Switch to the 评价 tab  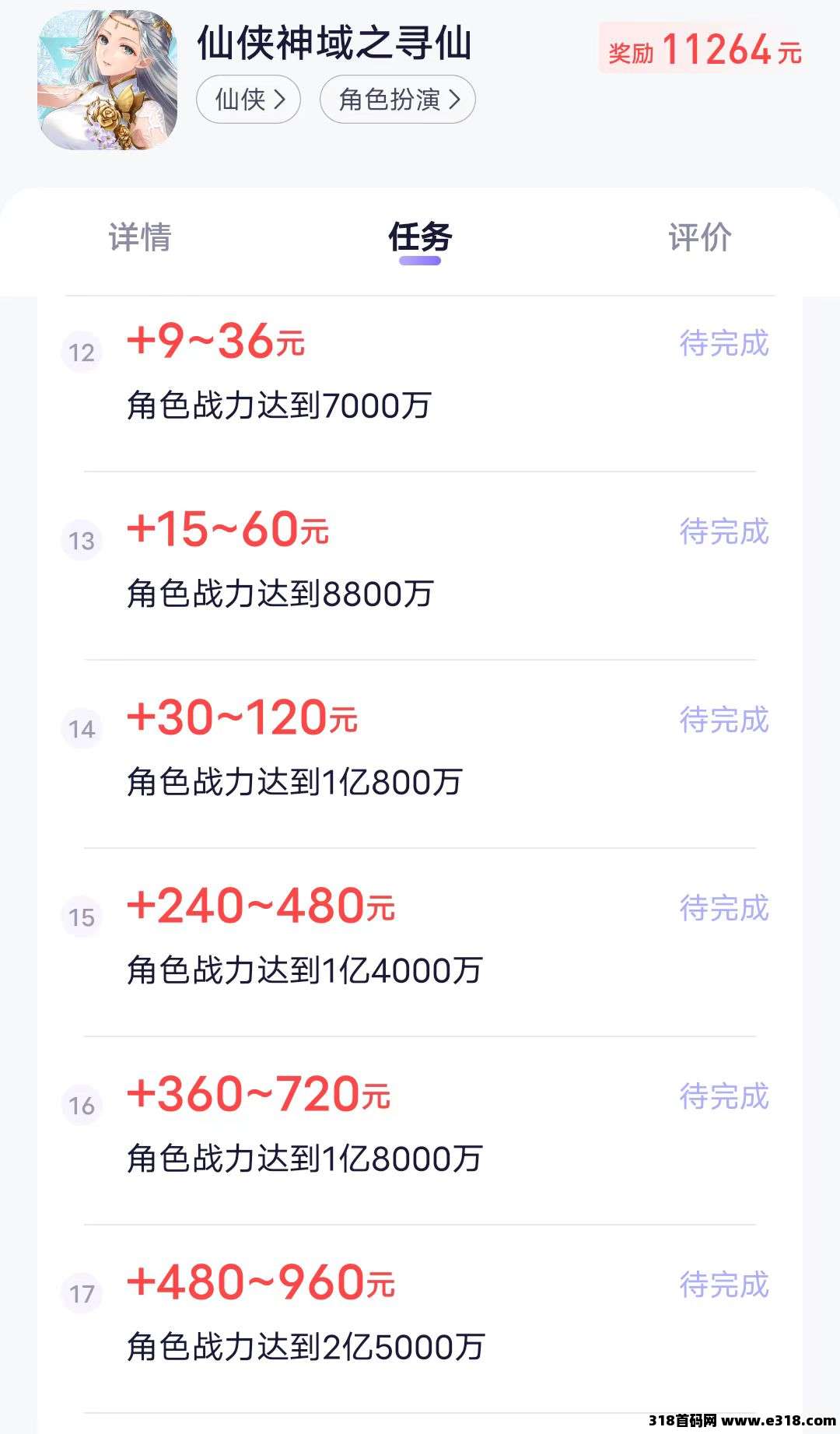tap(700, 237)
